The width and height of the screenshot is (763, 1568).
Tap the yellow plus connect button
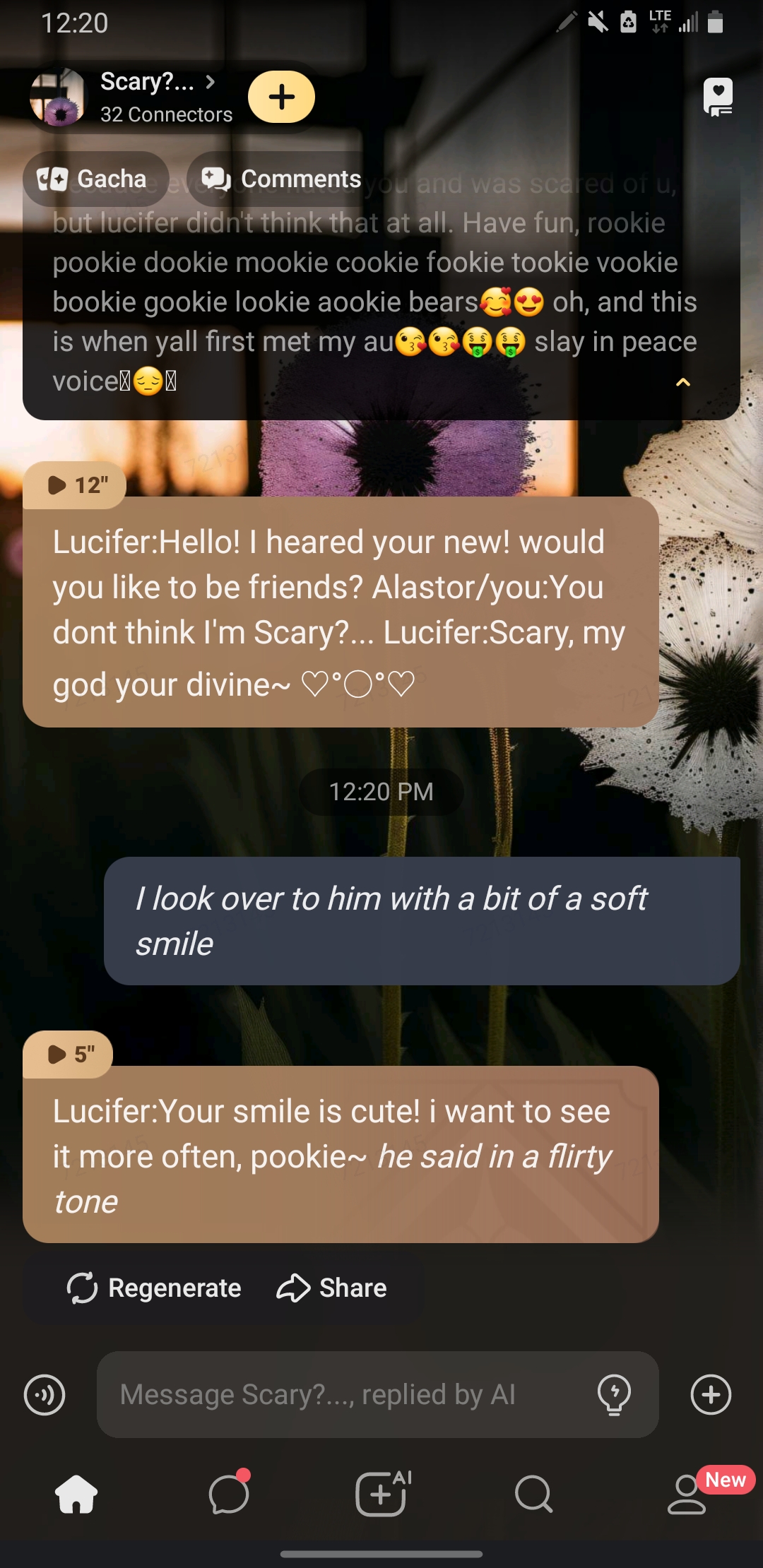click(281, 97)
